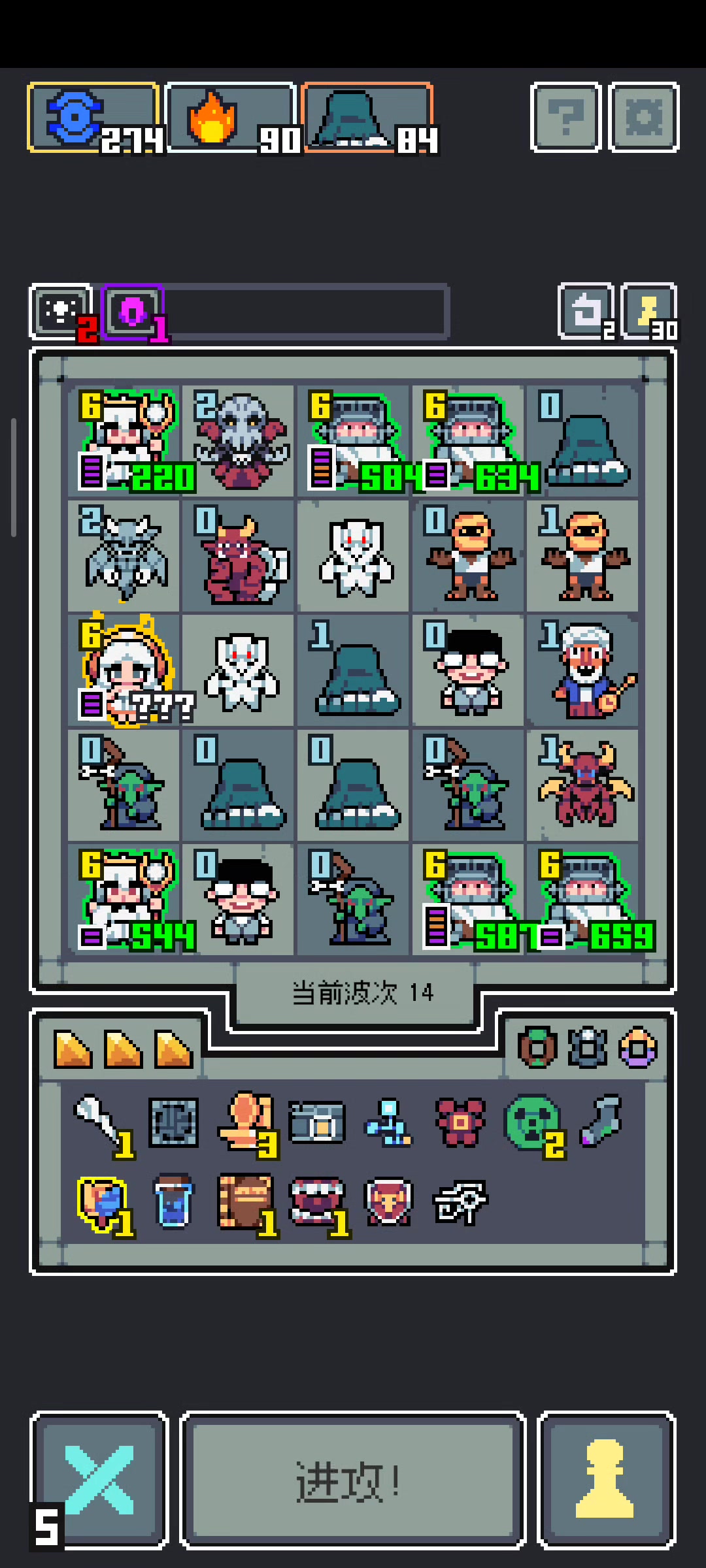Tap the open-mouth teeth item

coord(316,1202)
